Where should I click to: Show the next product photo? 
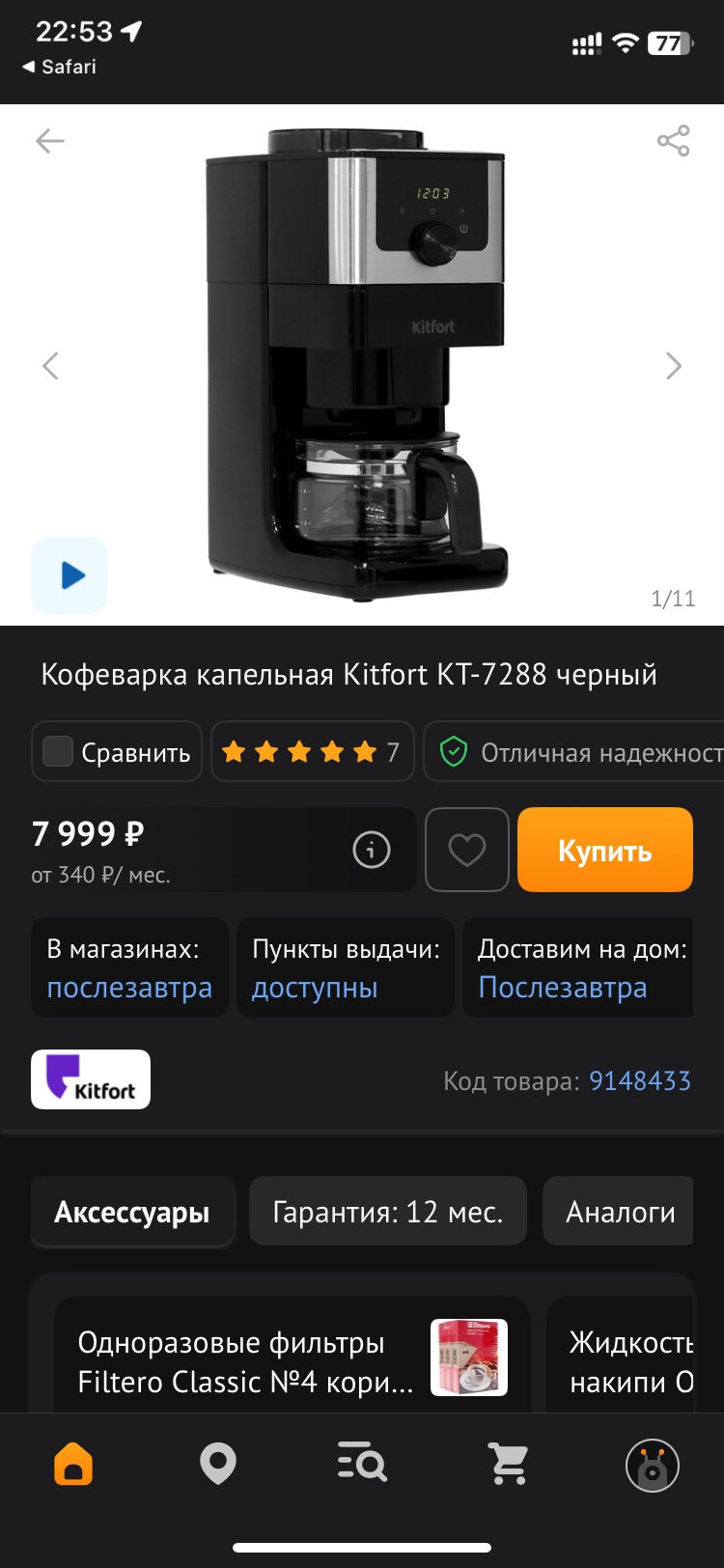click(673, 366)
